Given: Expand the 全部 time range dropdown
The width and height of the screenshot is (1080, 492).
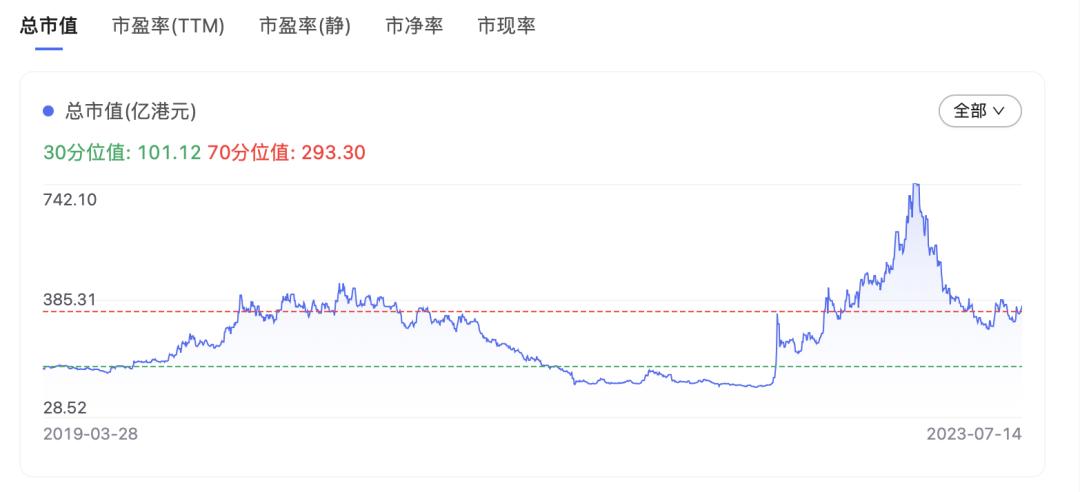Looking at the screenshot, I should [x=979, y=111].
